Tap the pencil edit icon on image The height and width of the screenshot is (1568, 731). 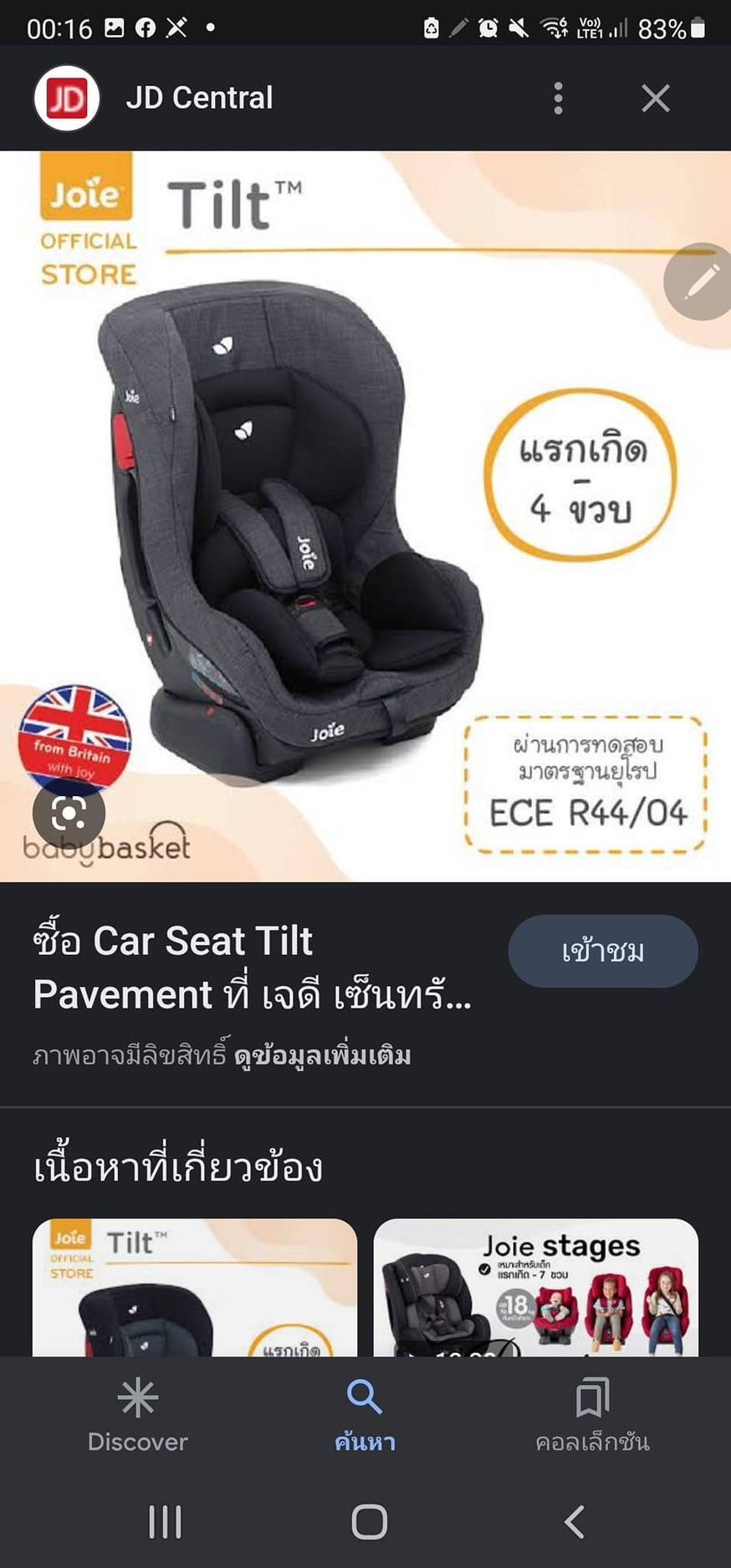click(701, 282)
